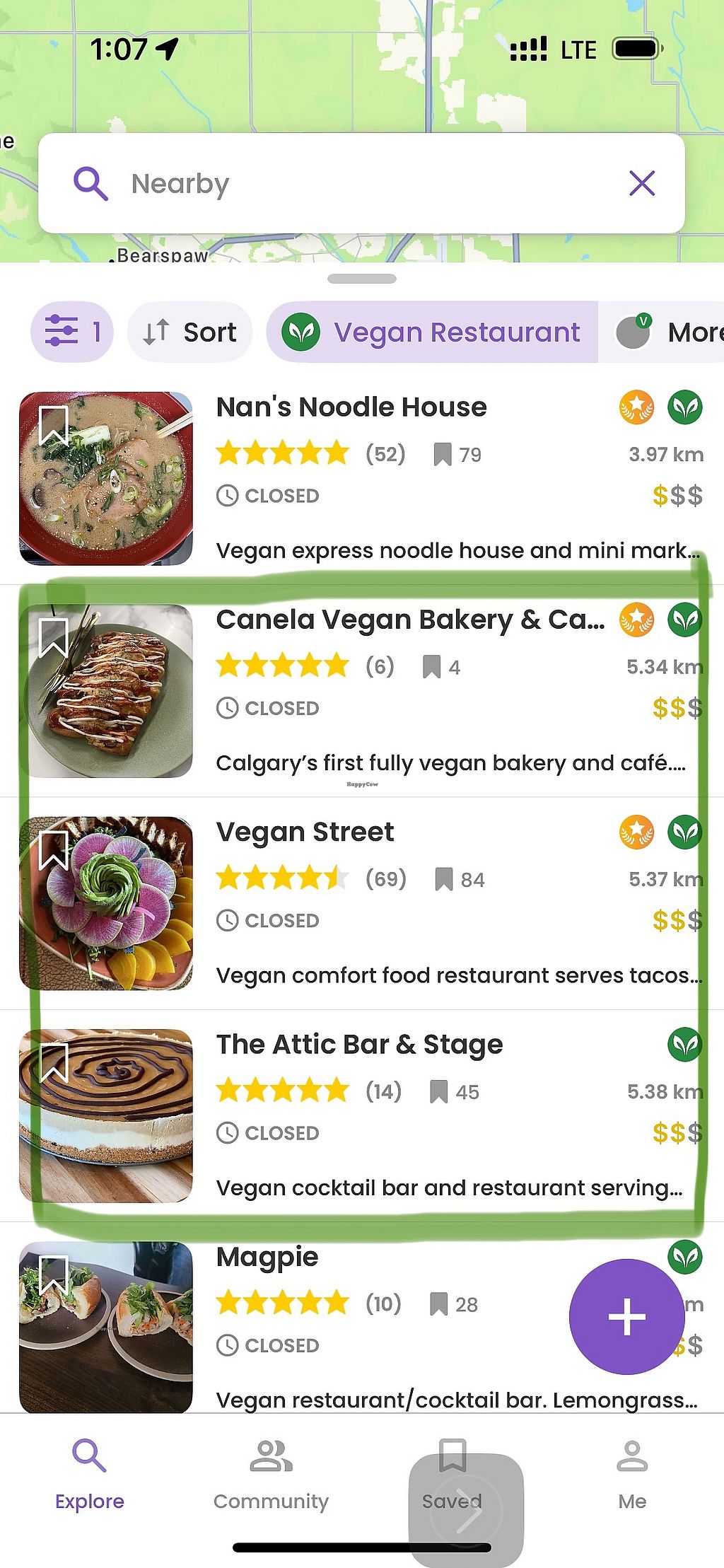Screen dimensions: 724x1568
Task: Open the filters button showing 1
Action: click(x=72, y=332)
